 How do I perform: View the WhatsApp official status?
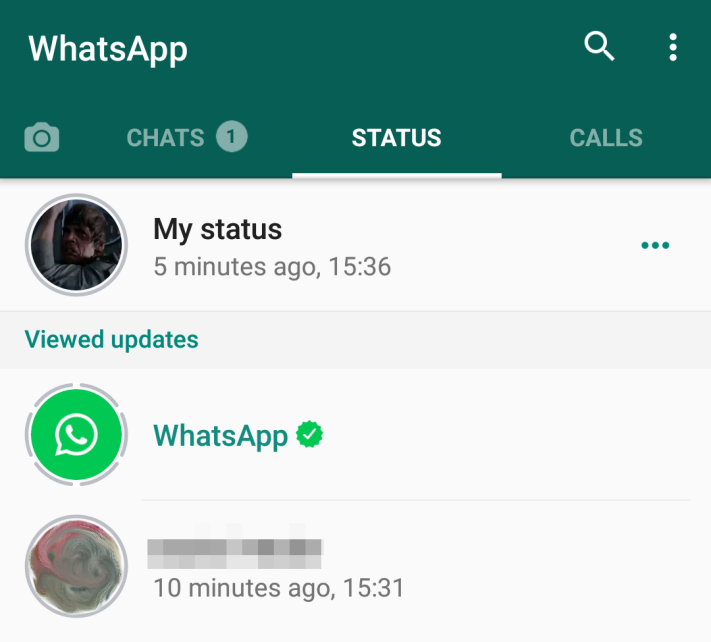237,435
